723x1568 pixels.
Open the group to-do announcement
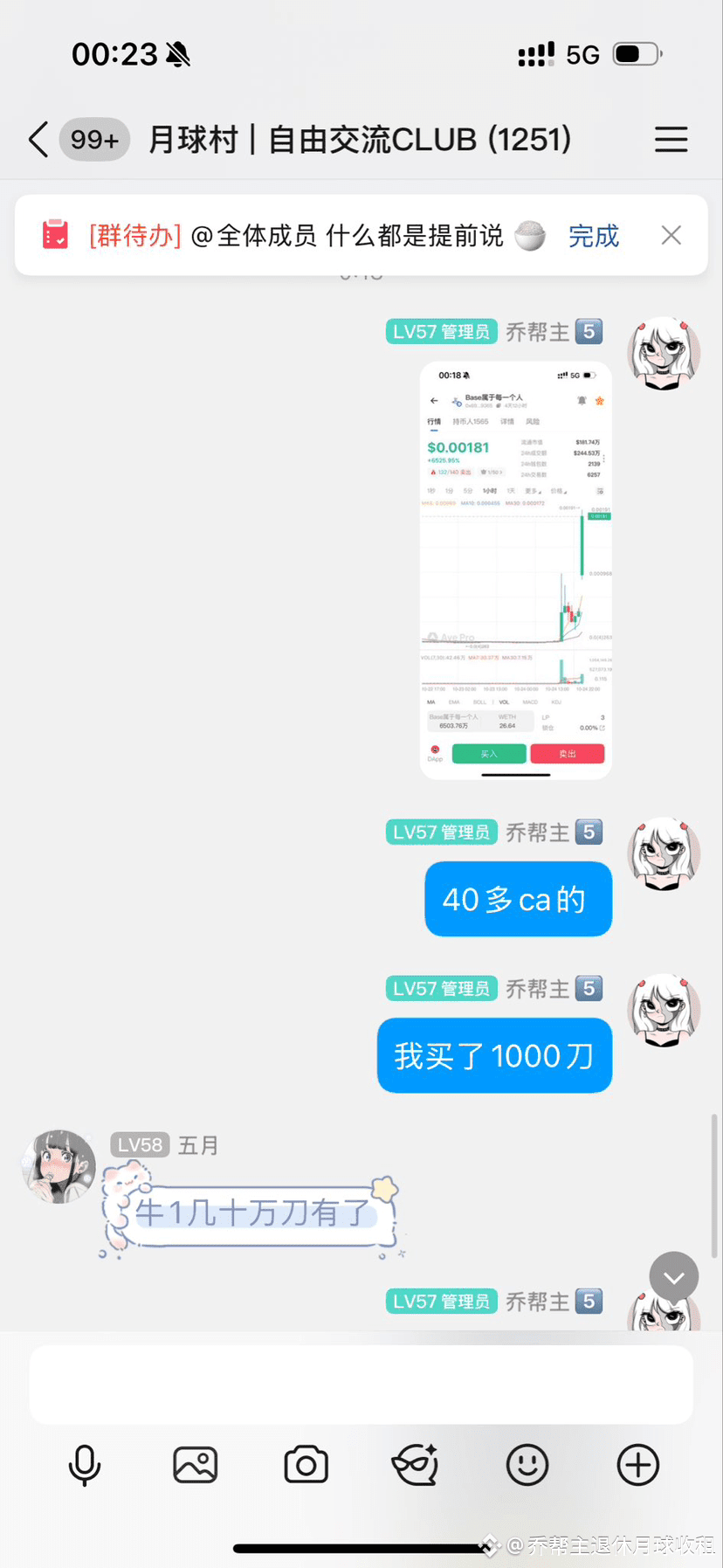pos(297,236)
